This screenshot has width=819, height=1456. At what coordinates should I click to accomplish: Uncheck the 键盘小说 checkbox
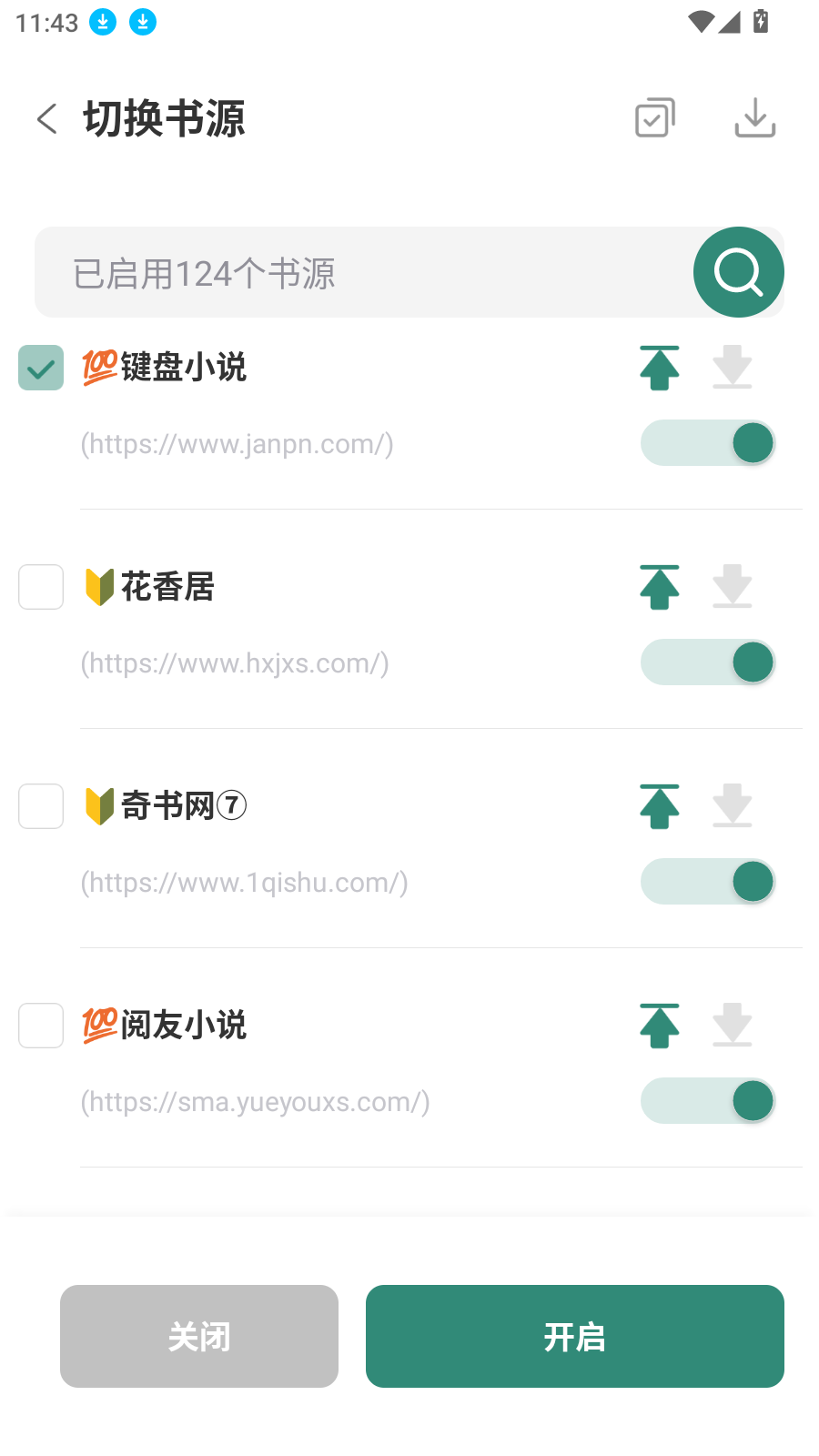(x=41, y=368)
